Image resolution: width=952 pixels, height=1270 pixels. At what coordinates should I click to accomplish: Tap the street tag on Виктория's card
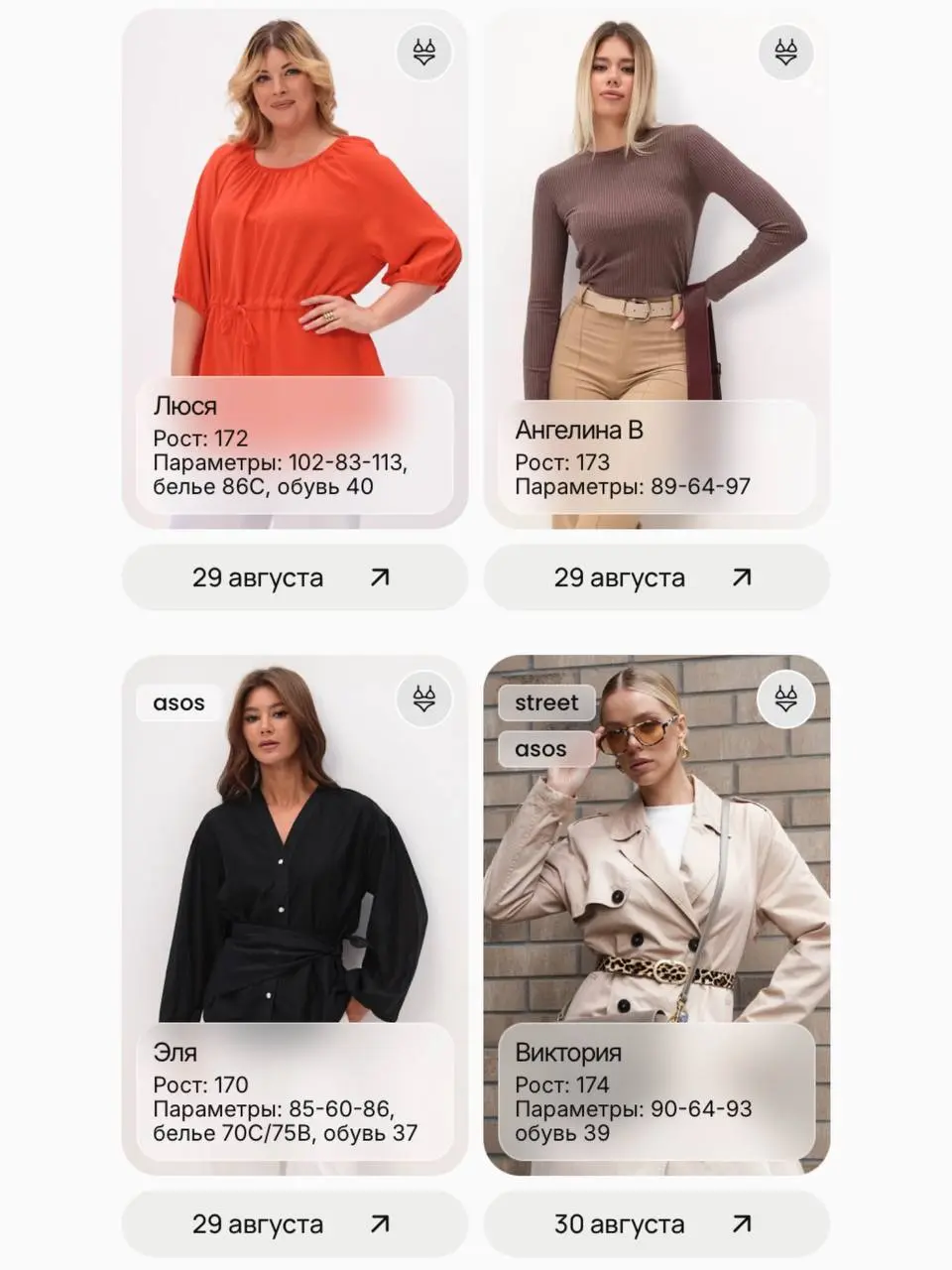[x=546, y=703]
